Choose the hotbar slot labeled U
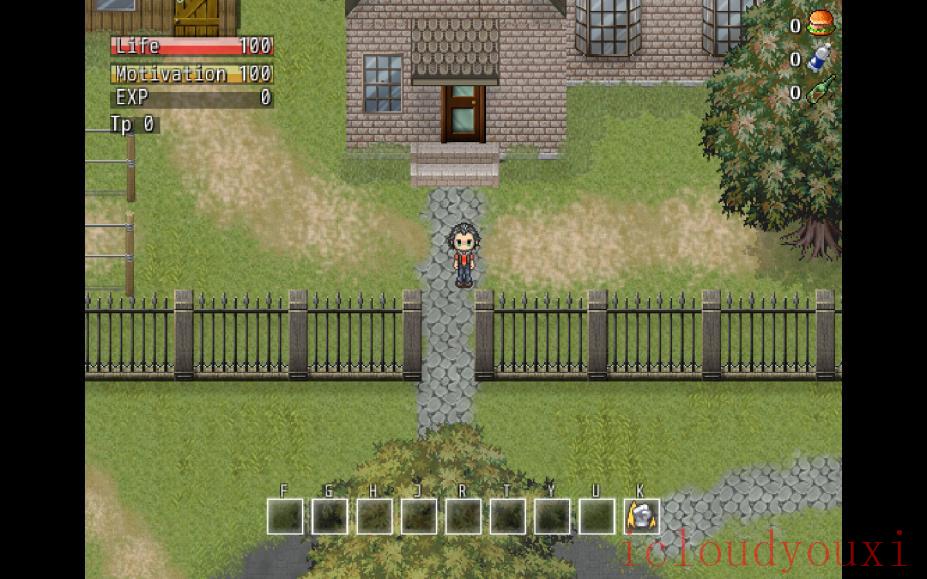The height and width of the screenshot is (579, 927). (597, 516)
